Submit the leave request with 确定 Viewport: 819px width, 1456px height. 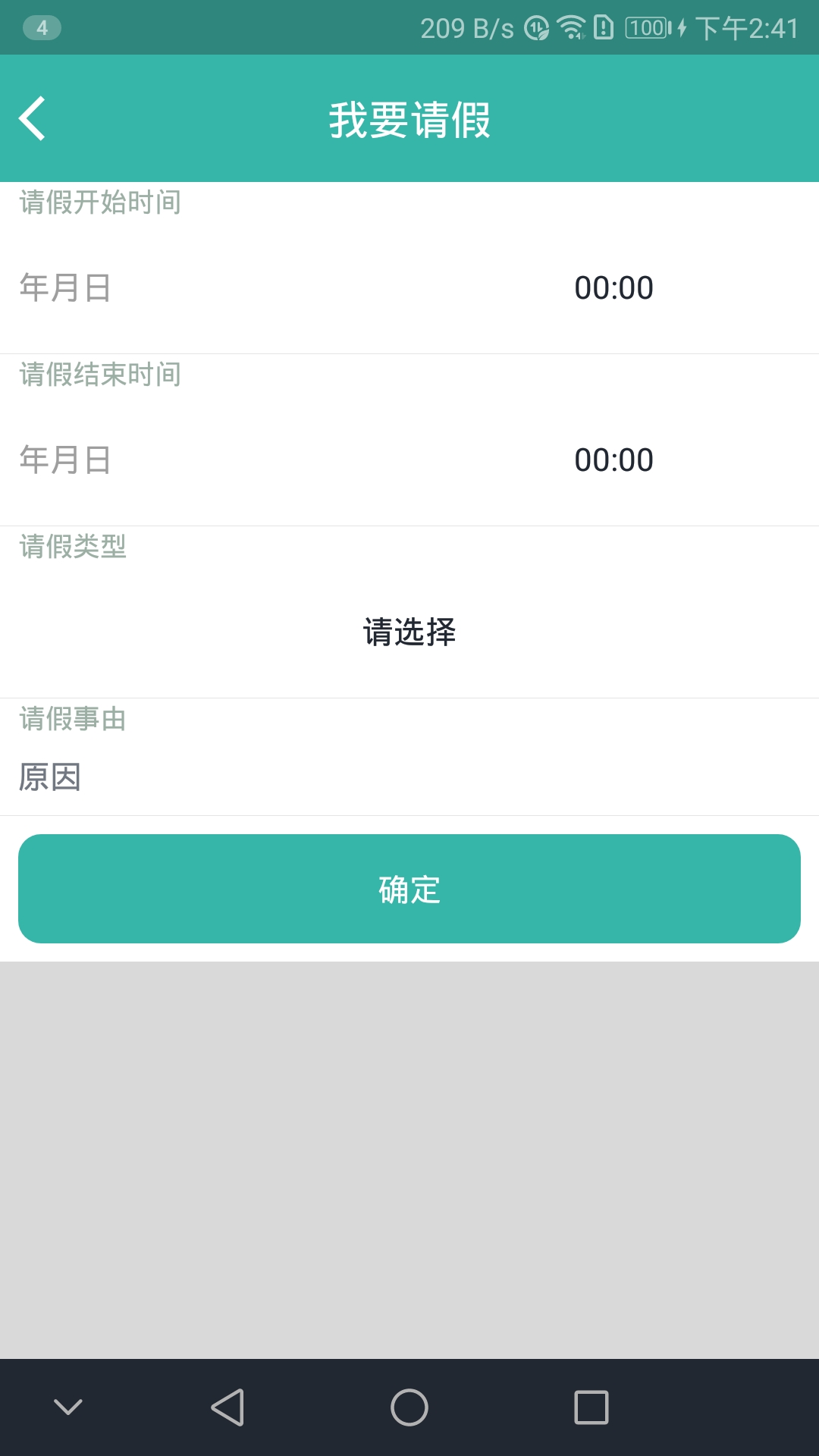click(409, 889)
